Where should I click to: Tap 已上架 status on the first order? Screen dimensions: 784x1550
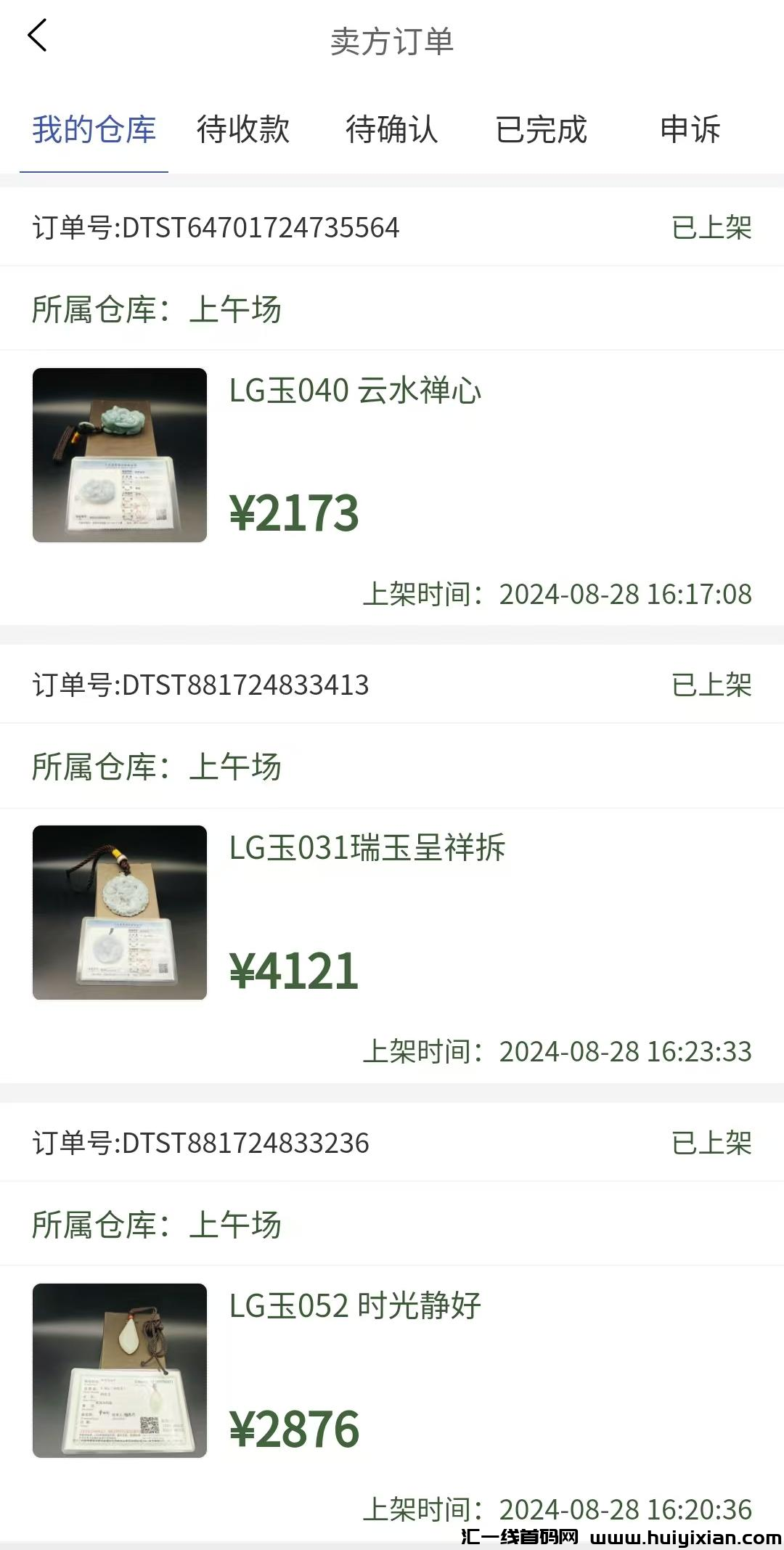(710, 227)
